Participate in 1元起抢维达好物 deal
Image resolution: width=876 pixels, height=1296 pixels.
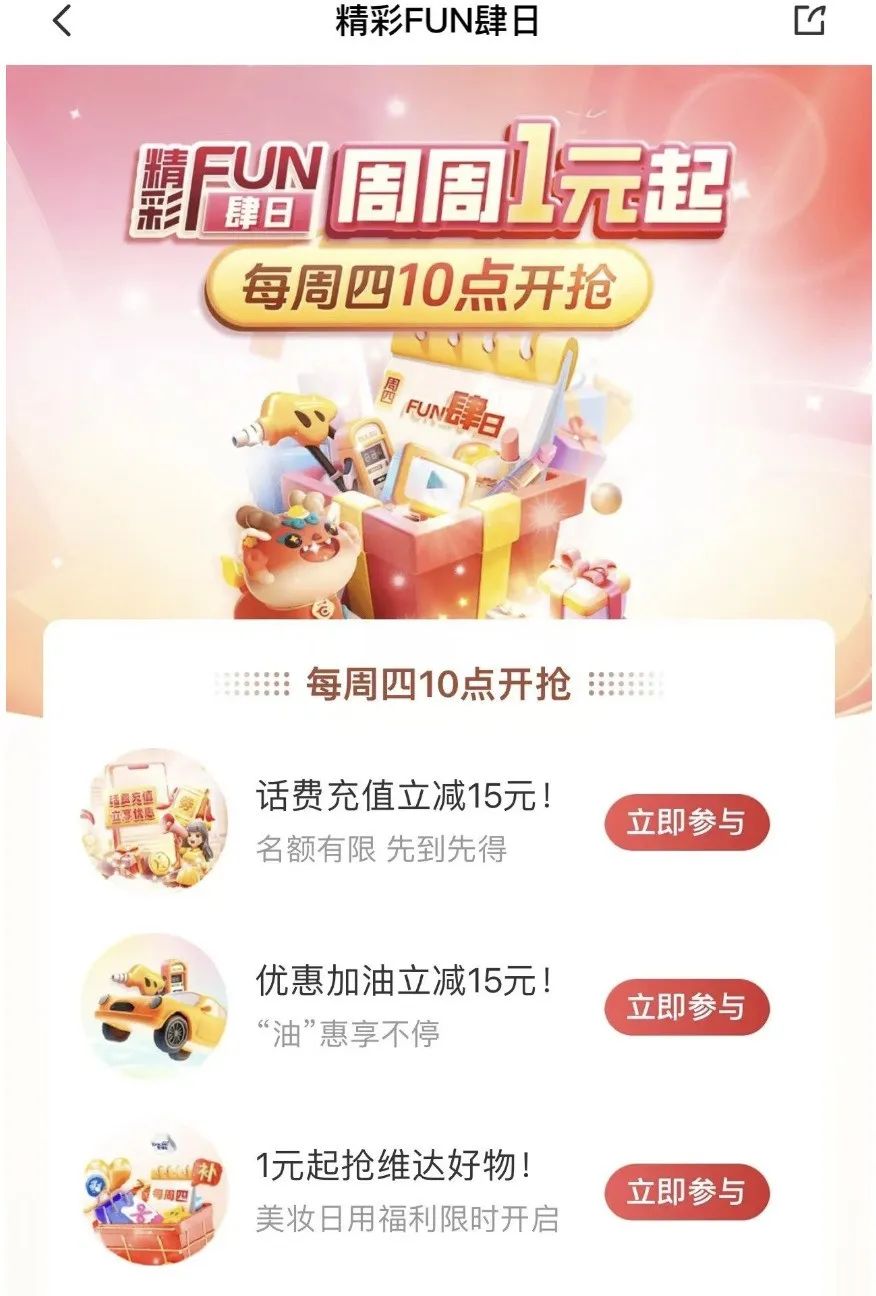pos(686,1192)
